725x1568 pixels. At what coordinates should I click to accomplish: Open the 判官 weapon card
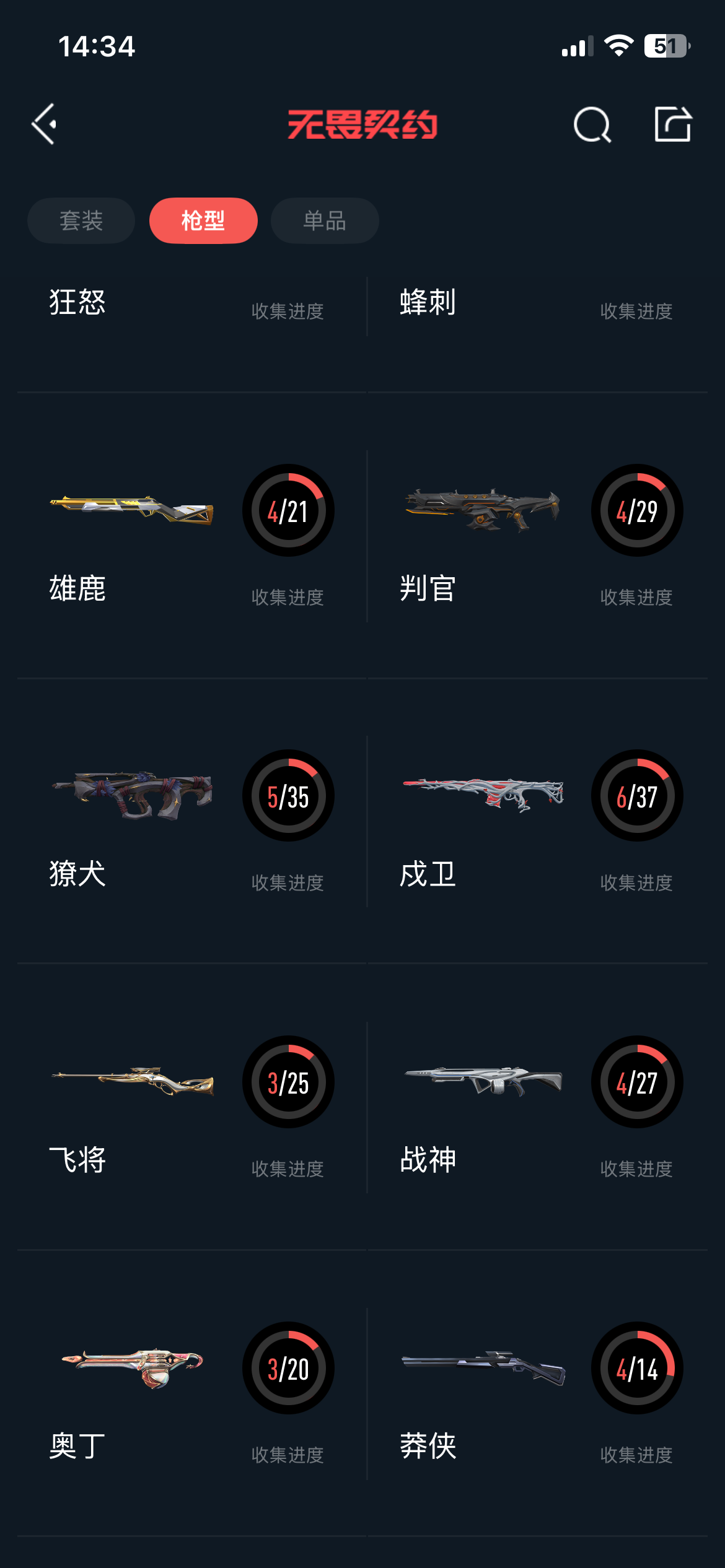coord(537,536)
